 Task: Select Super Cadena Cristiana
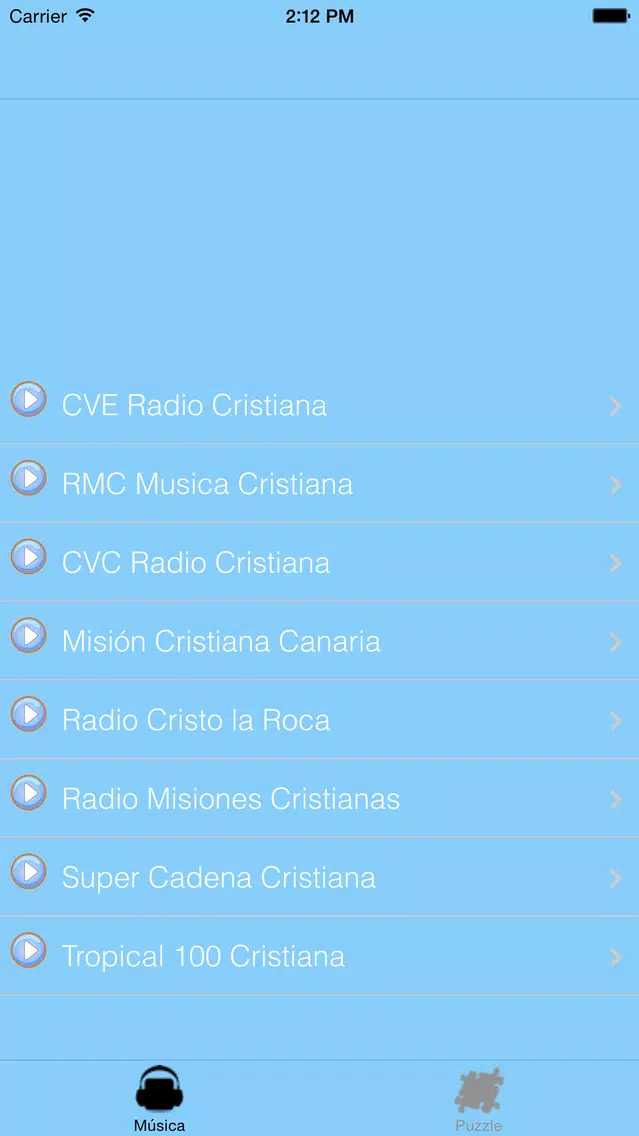pos(320,877)
